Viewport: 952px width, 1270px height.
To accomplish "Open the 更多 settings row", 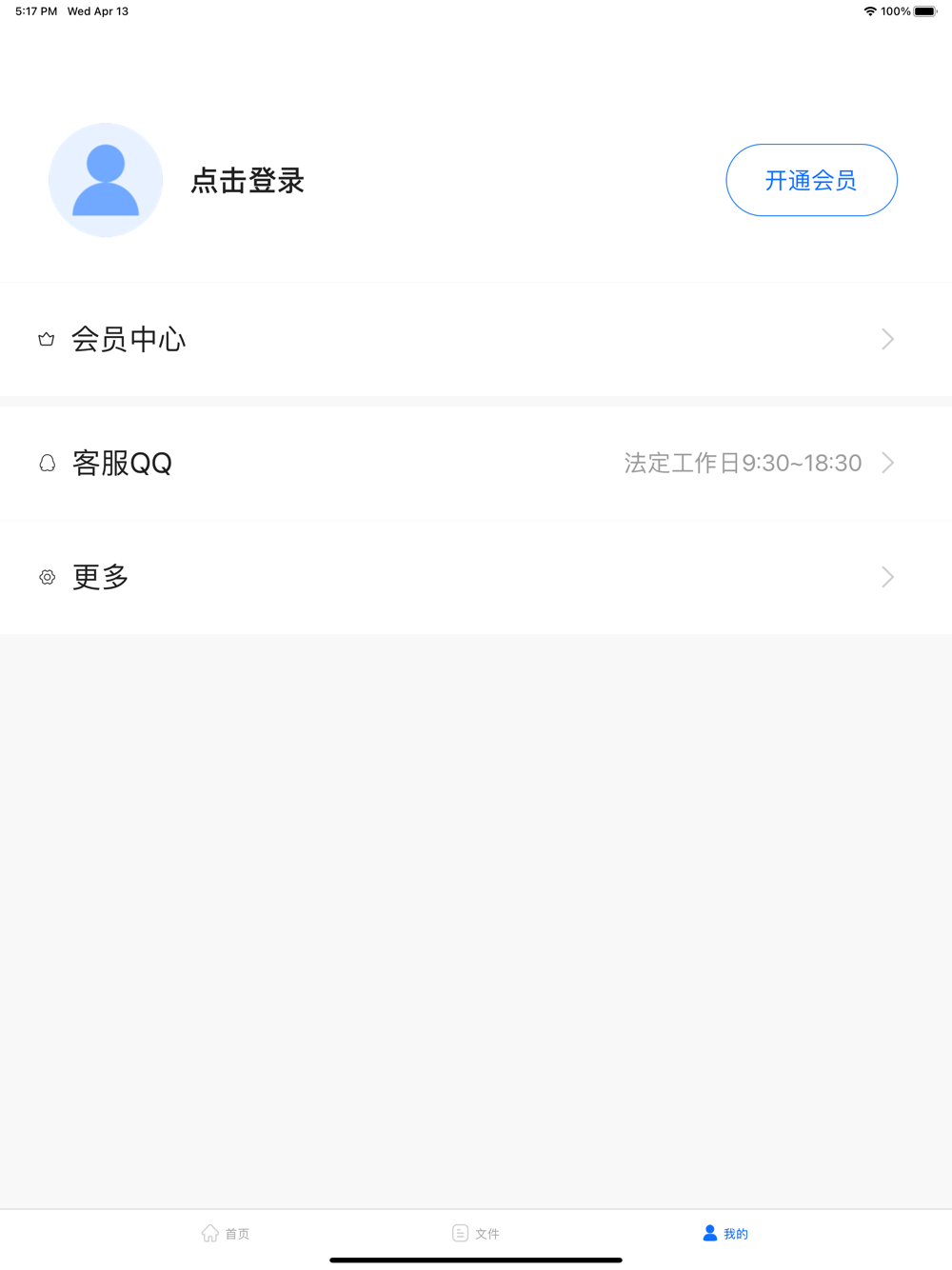I will [476, 577].
